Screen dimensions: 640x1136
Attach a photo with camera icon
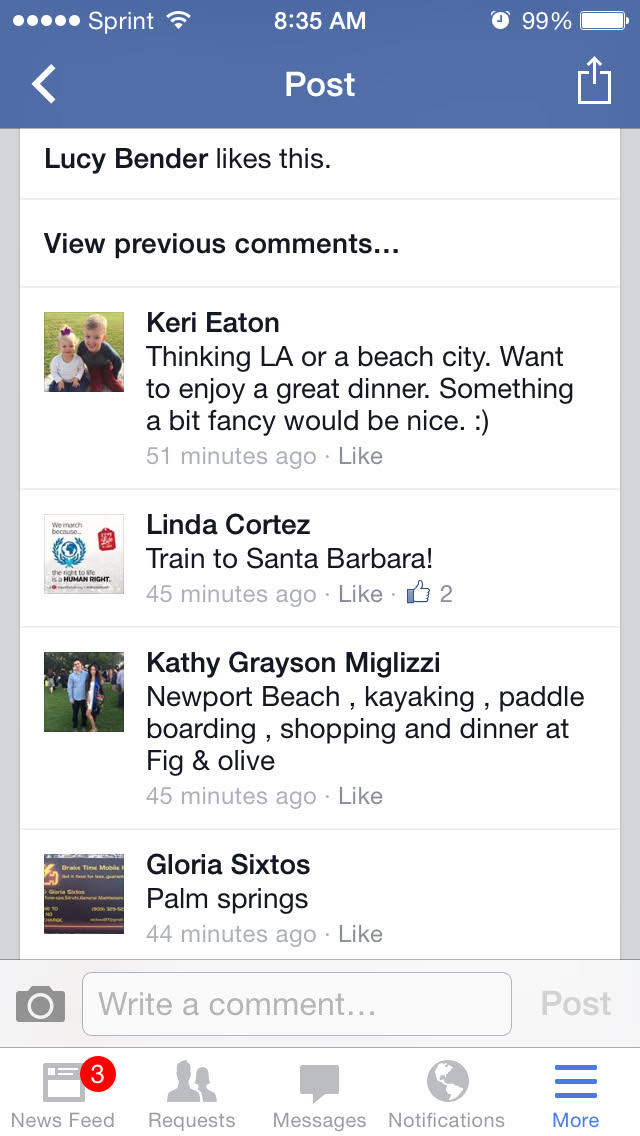[x=41, y=1003]
